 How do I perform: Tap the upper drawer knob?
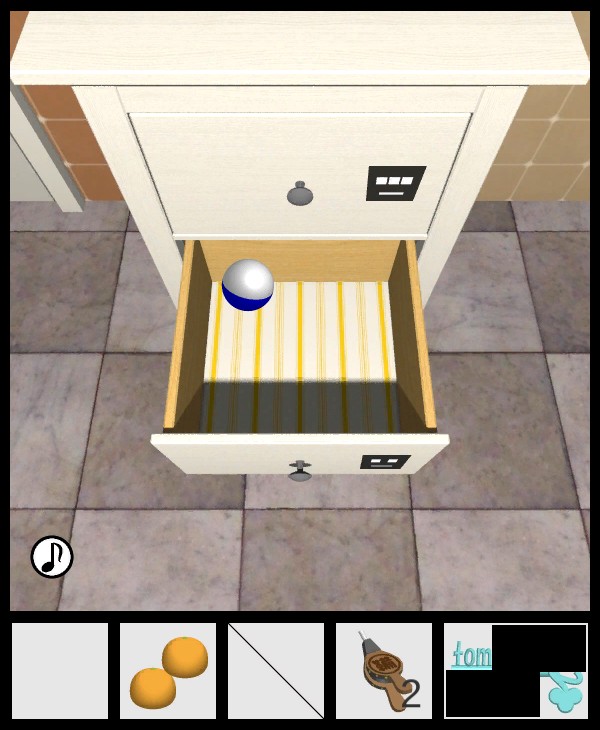(300, 194)
